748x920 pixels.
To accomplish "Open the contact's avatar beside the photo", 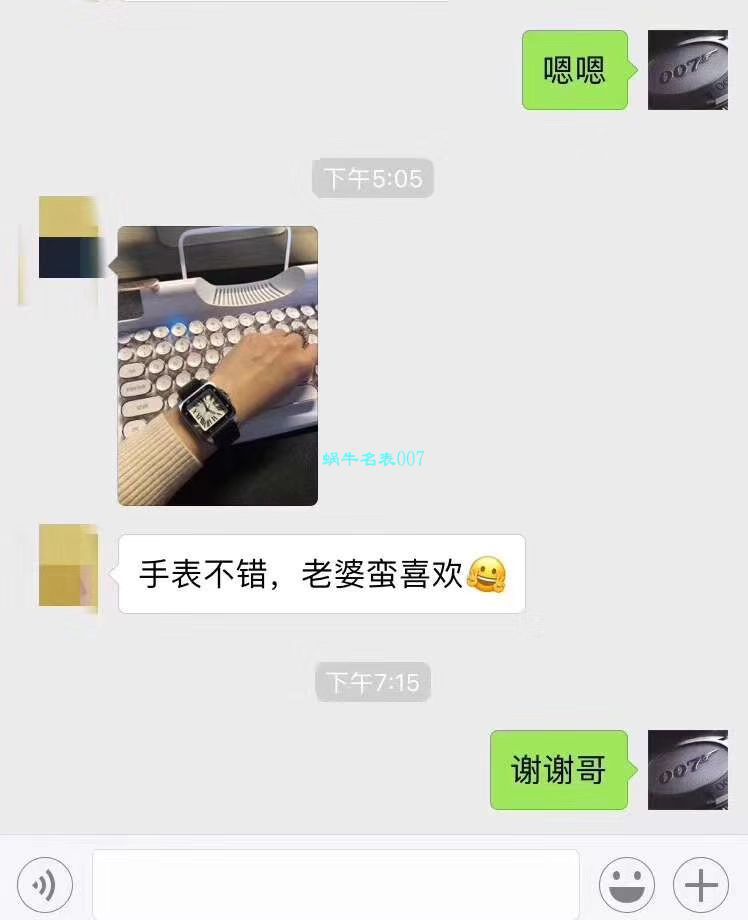I will 68,238.
